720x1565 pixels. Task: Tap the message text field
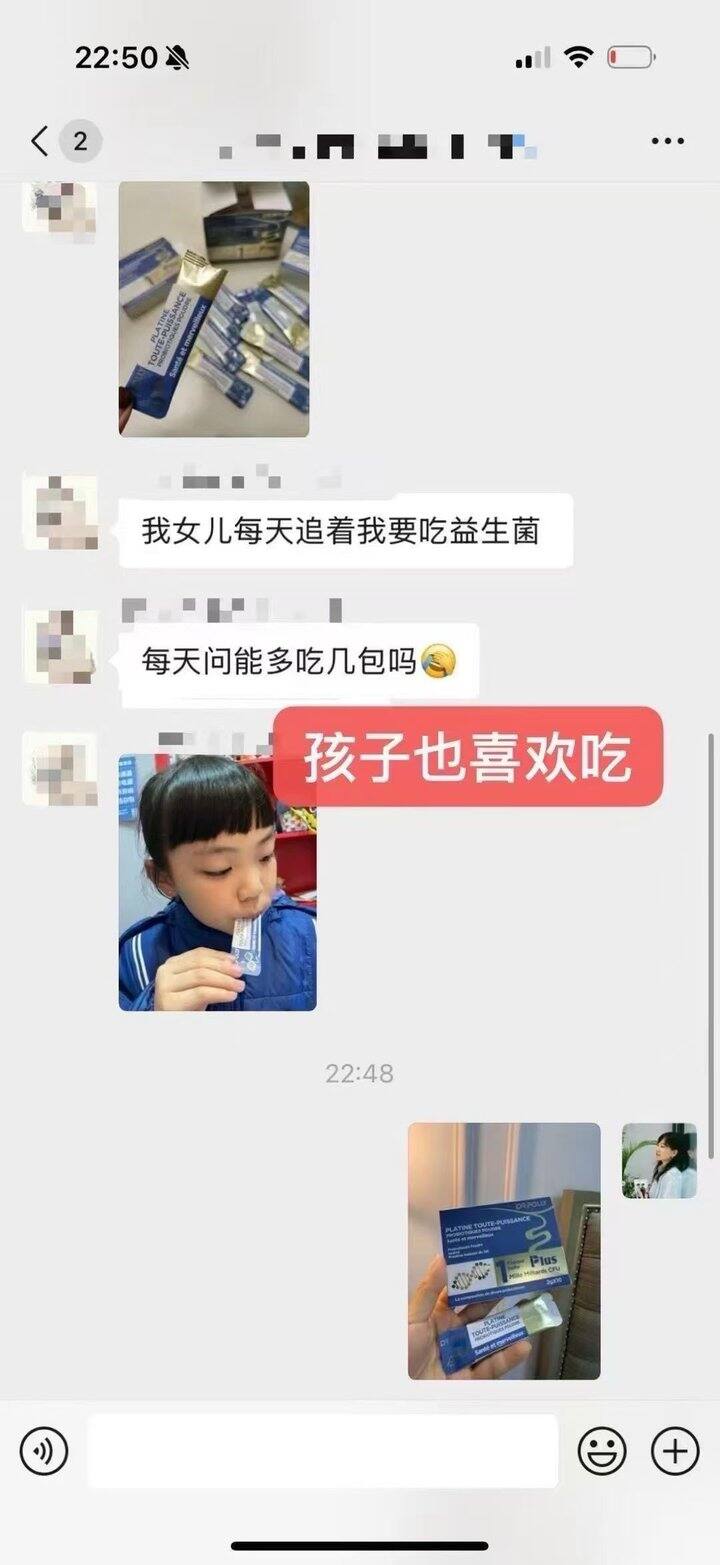322,1450
